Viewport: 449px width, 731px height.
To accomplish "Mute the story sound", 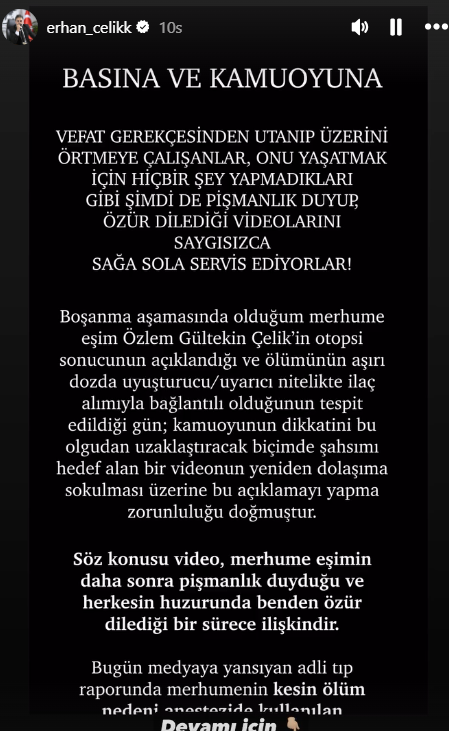I will coord(359,28).
